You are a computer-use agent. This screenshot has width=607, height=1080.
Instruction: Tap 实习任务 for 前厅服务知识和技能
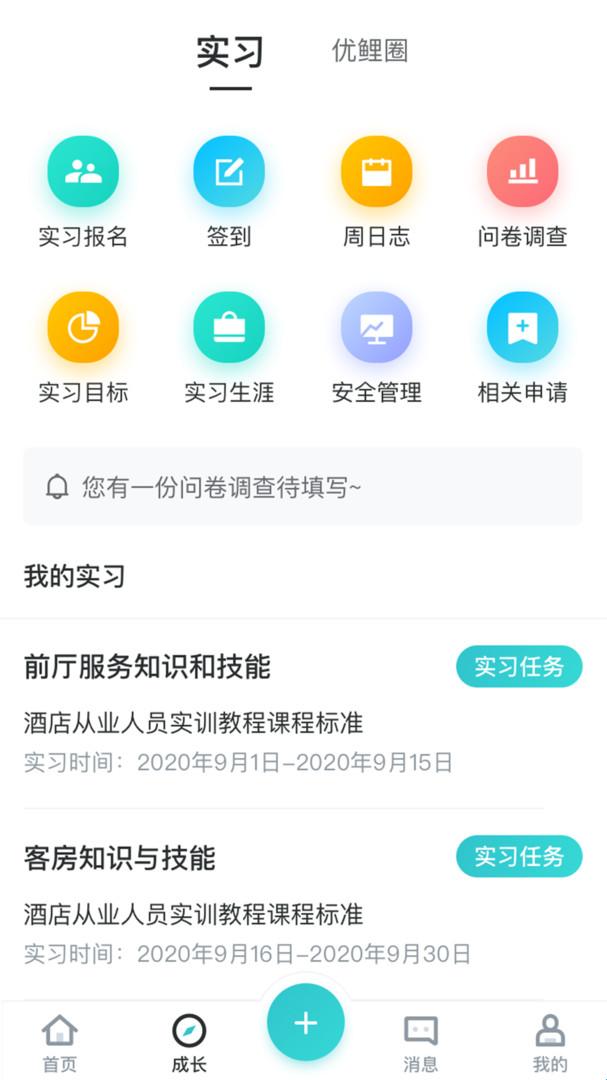point(519,667)
